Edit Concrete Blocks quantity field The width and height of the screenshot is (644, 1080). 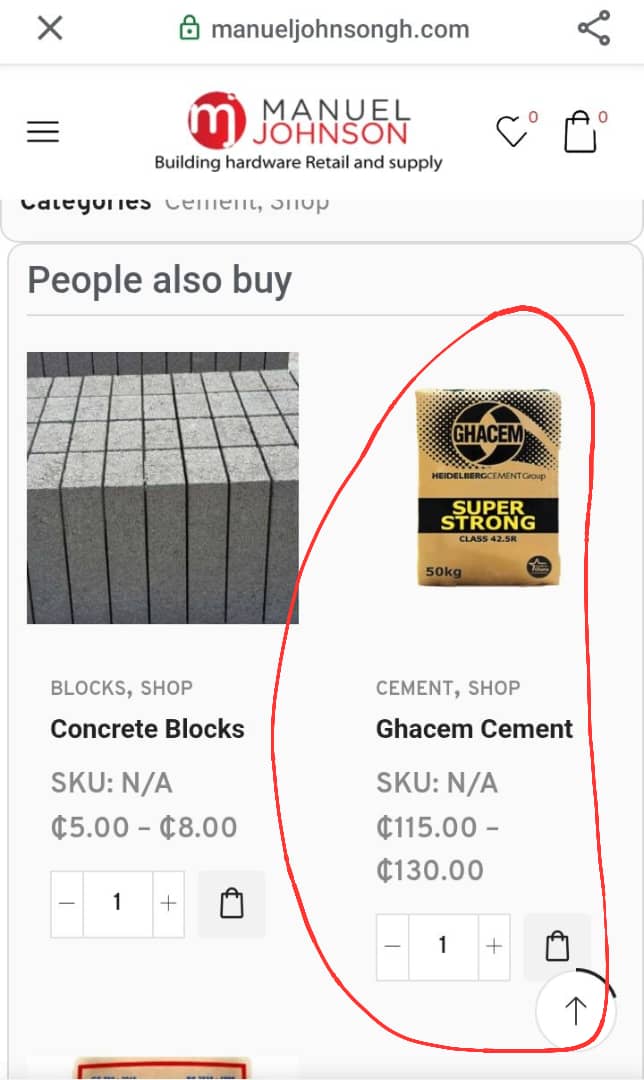[117, 904]
